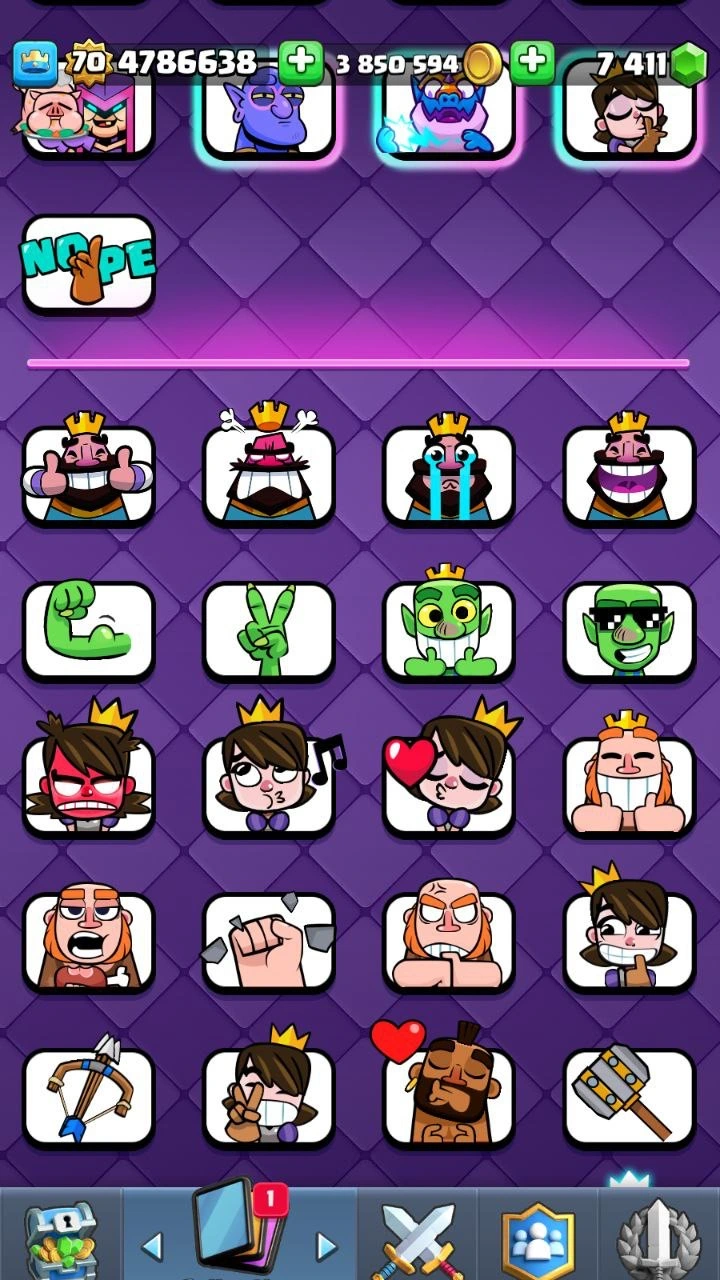Image resolution: width=720 pixels, height=1280 pixels.
Task: Pick the clenched fist emote
Action: click(269, 941)
